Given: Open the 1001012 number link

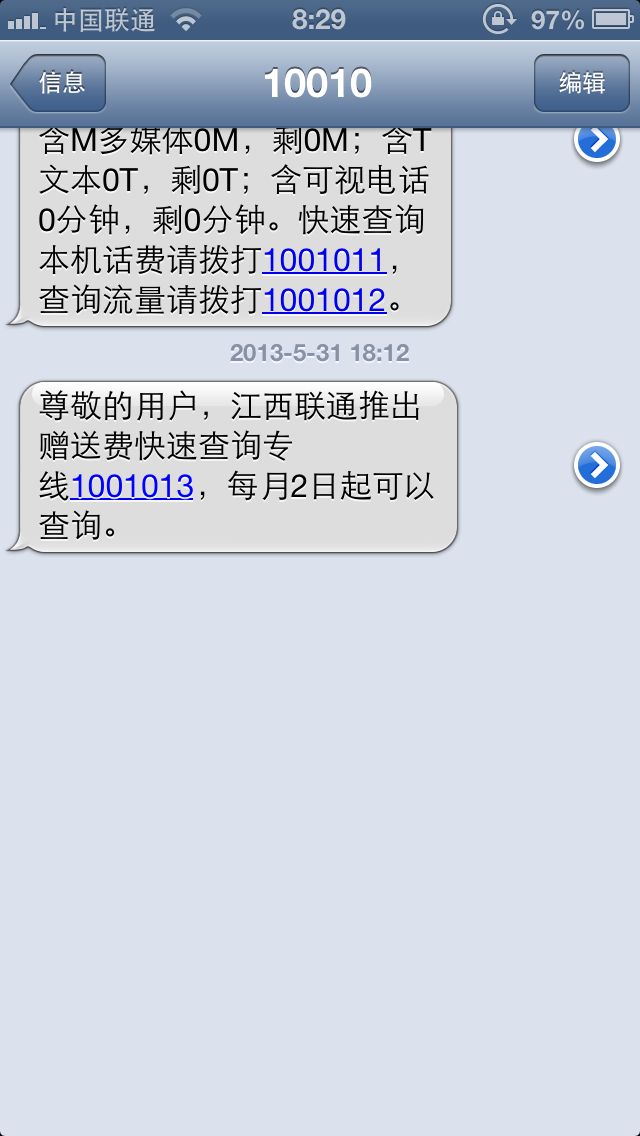Looking at the screenshot, I should click(x=323, y=301).
